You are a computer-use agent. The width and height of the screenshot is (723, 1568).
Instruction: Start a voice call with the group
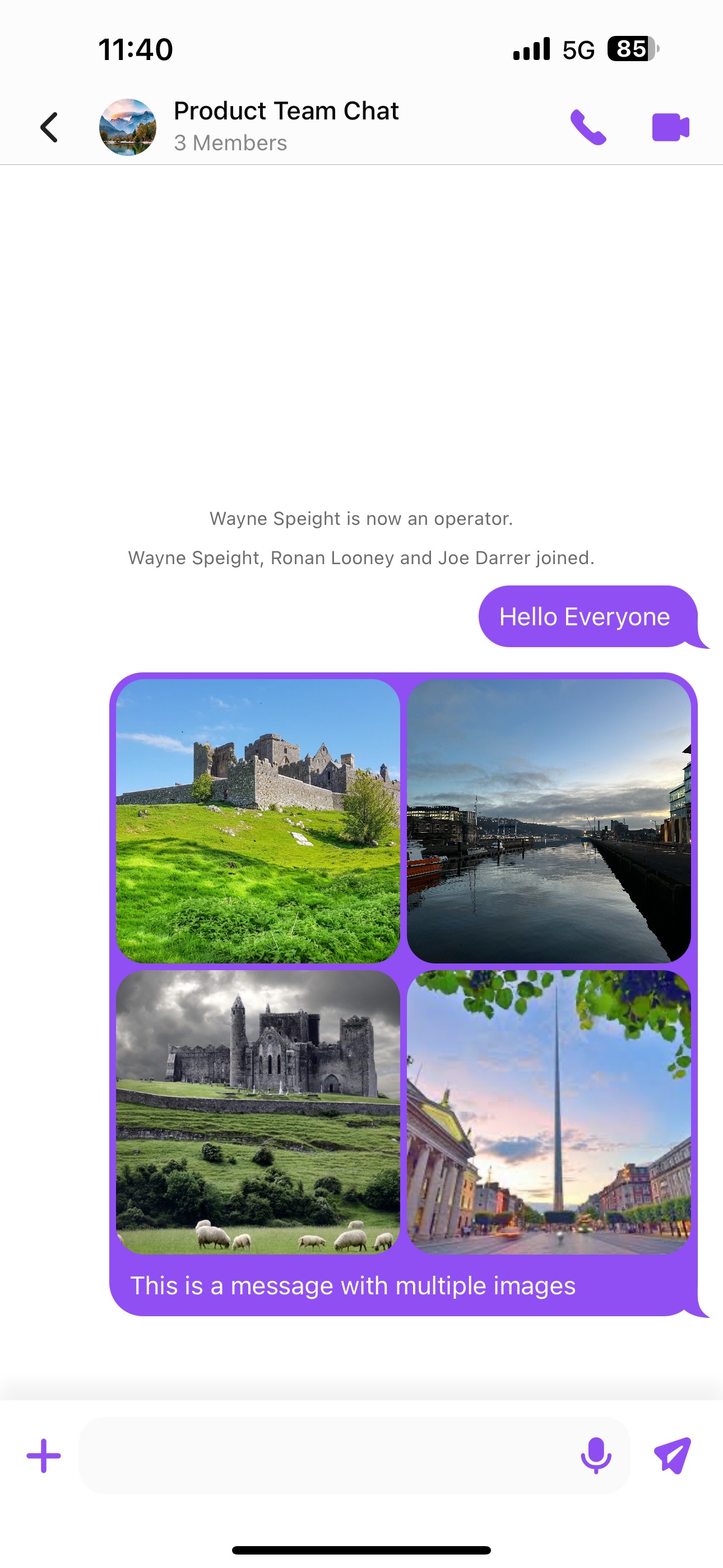(588, 127)
